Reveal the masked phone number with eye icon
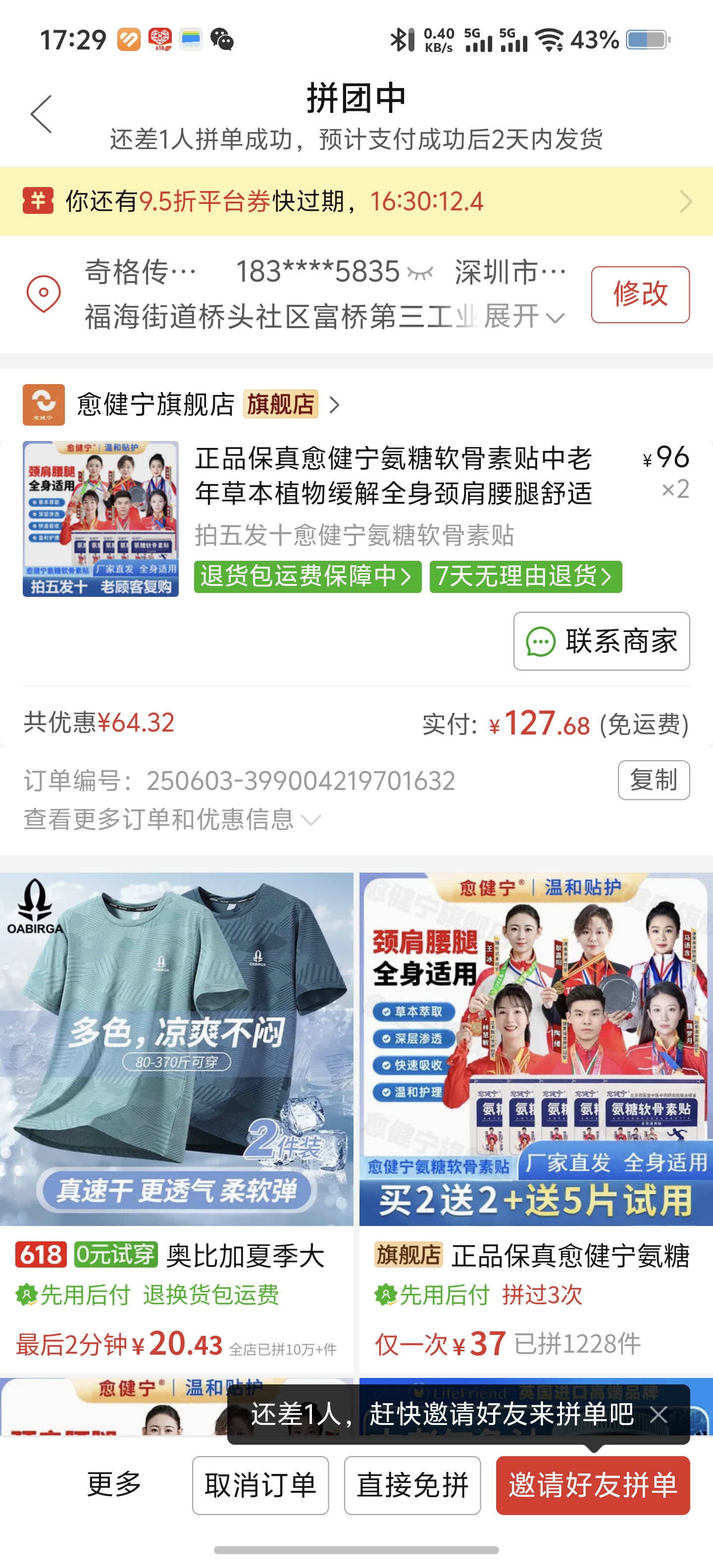Screen dimensions: 713x1568 420,273
